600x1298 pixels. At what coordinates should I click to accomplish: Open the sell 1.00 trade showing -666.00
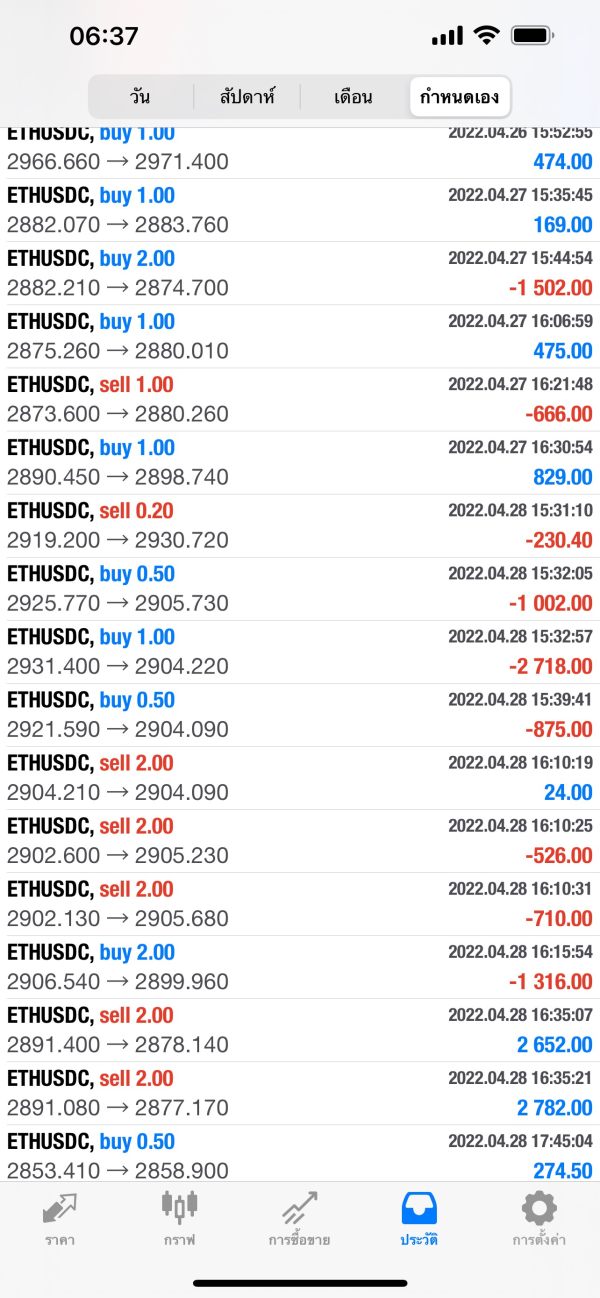click(x=300, y=399)
